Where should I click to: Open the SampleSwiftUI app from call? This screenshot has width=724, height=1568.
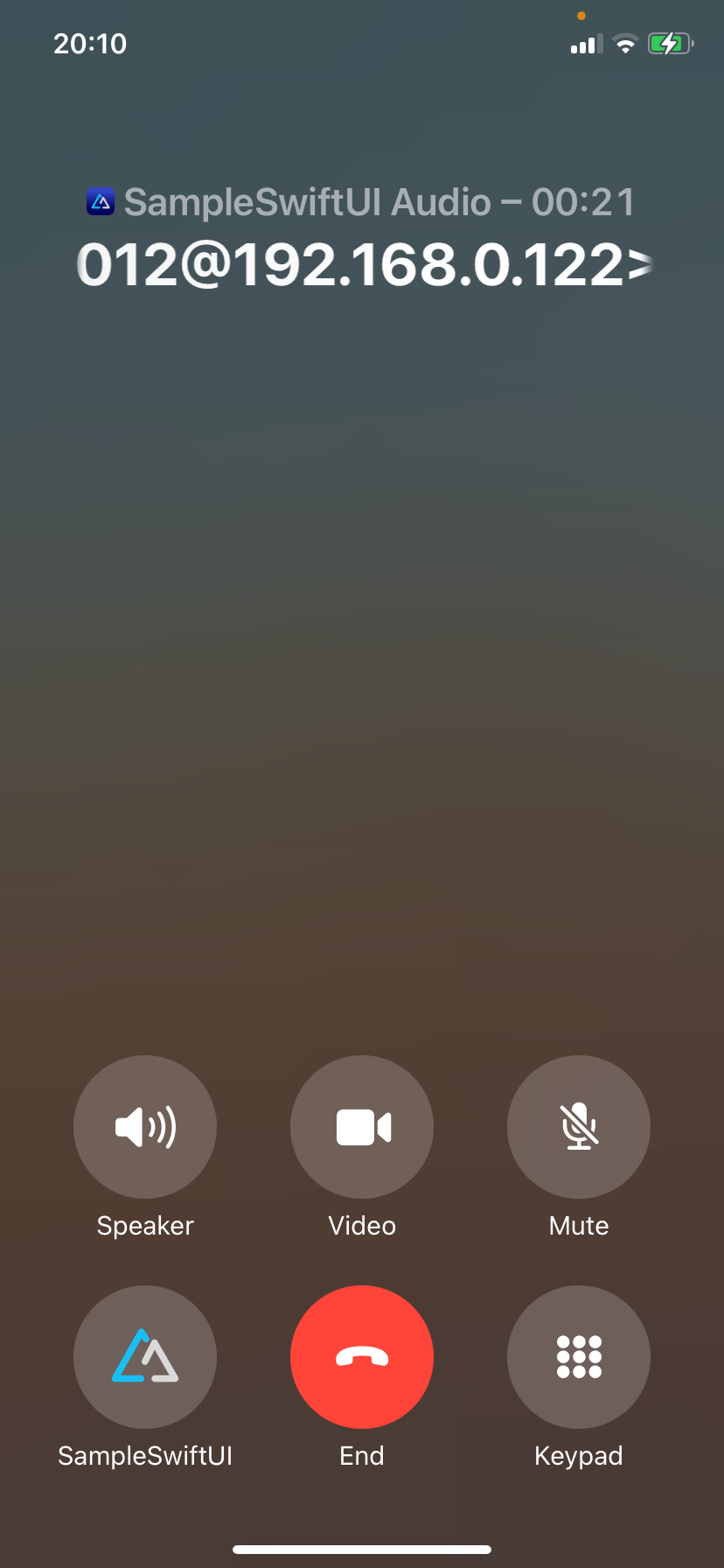145,1356
